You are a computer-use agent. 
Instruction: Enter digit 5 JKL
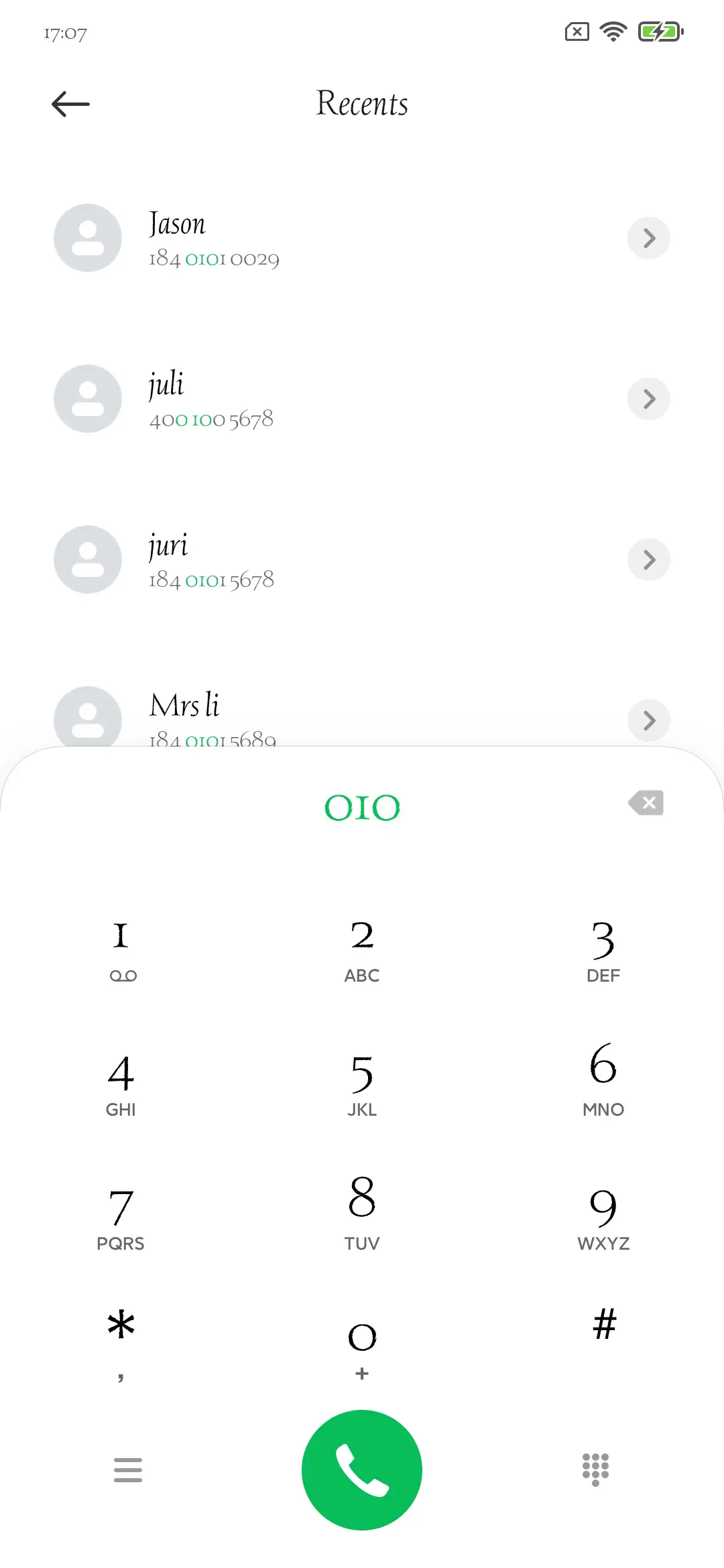click(362, 1084)
